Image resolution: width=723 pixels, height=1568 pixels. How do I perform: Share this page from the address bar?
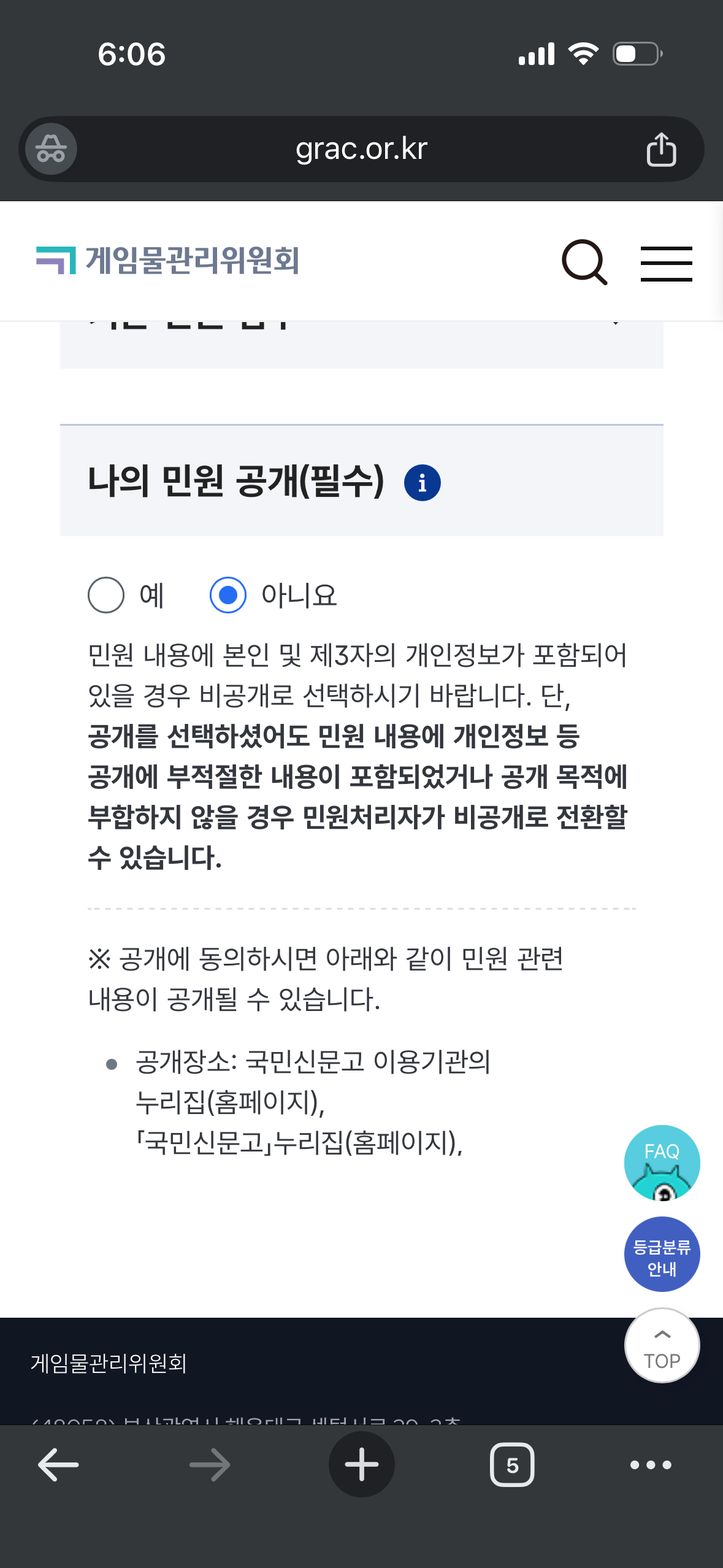coord(661,149)
